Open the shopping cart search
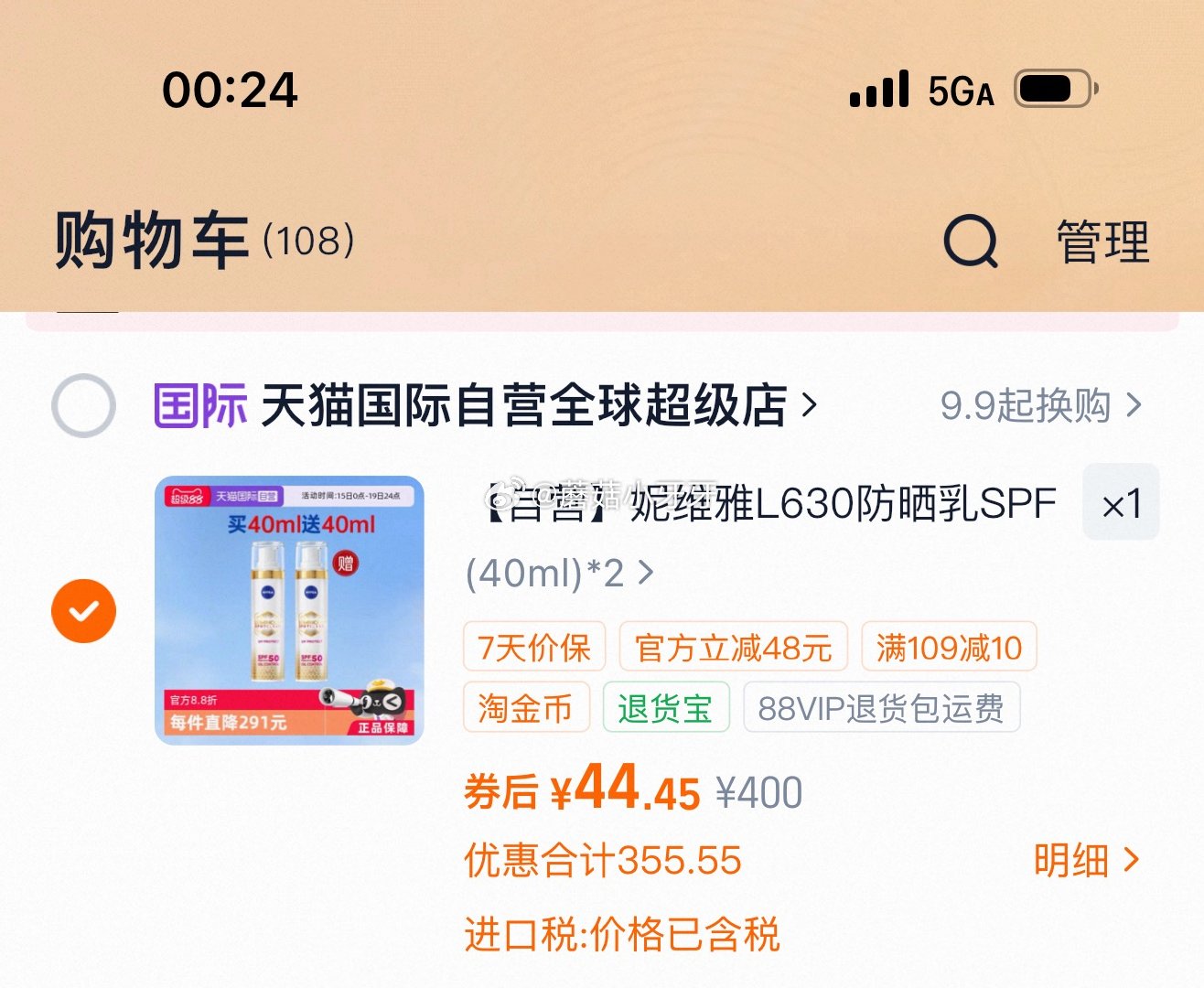Screen dimensions: 1204x988 click(x=970, y=242)
